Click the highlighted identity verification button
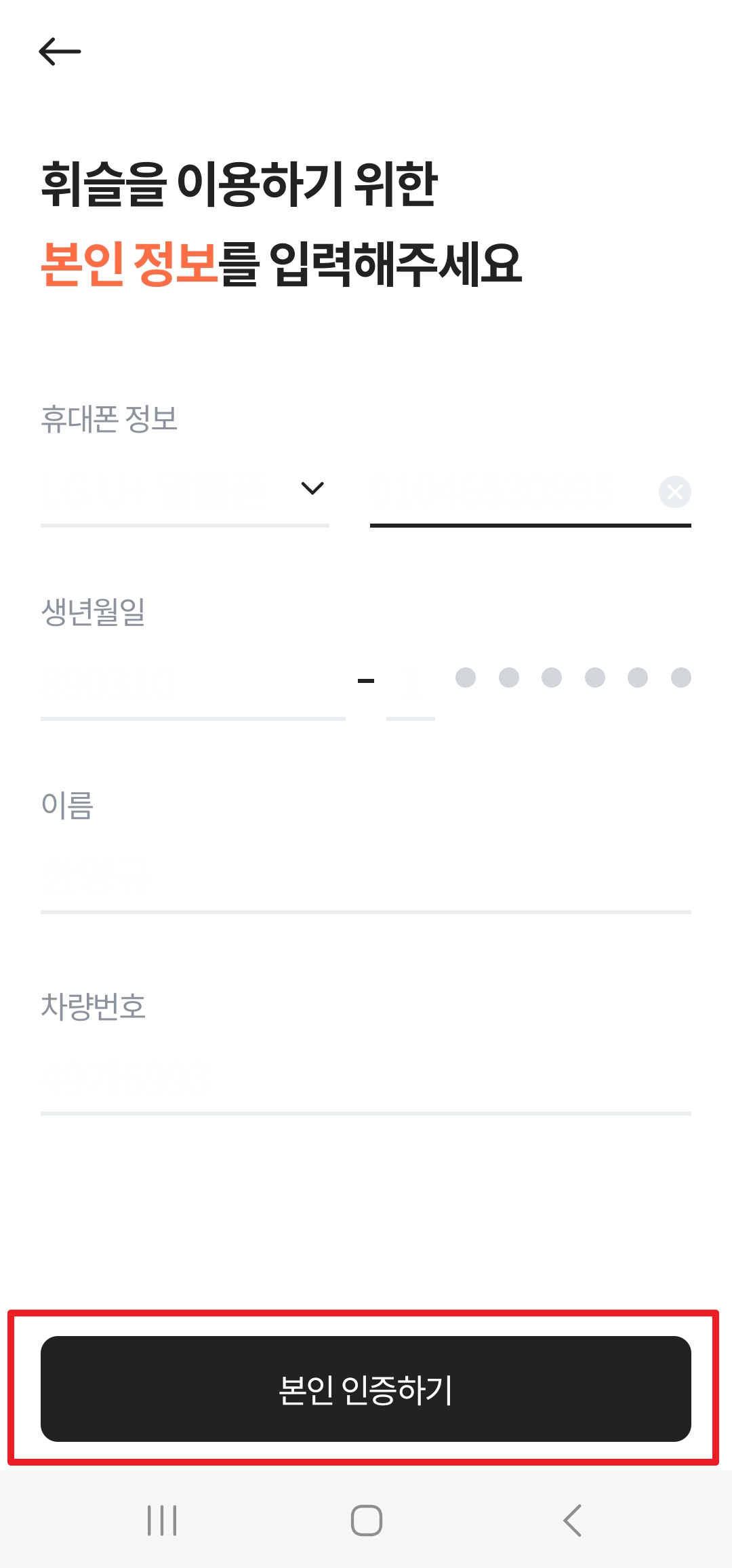 366,1389
